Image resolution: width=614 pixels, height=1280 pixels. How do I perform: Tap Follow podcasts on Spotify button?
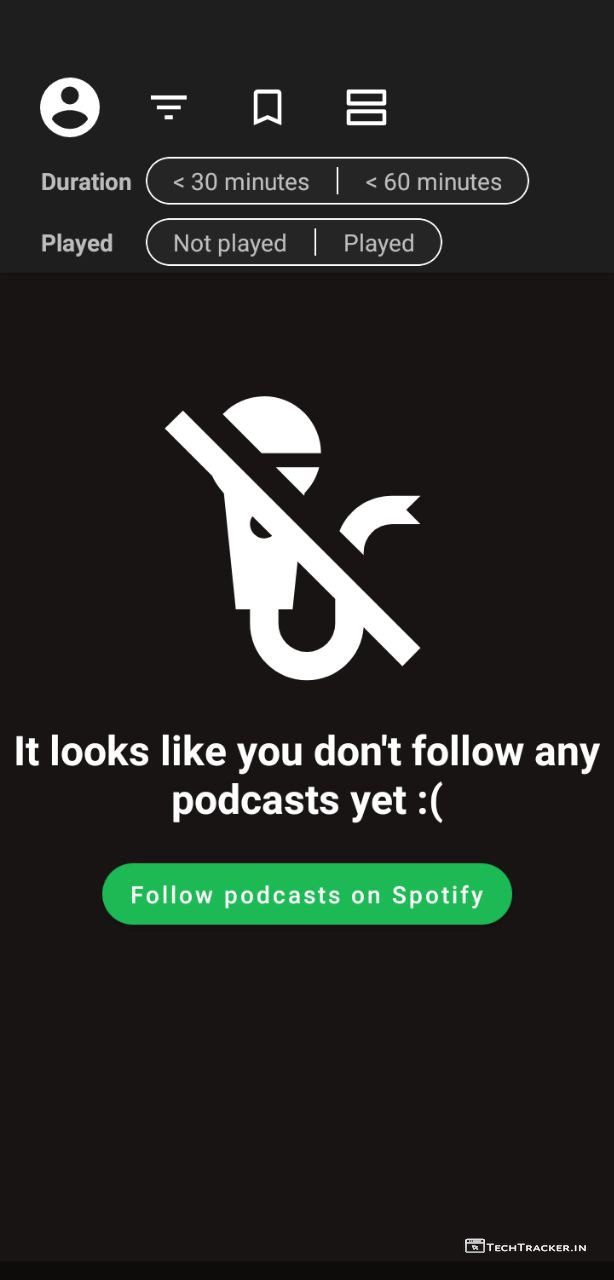tap(307, 894)
